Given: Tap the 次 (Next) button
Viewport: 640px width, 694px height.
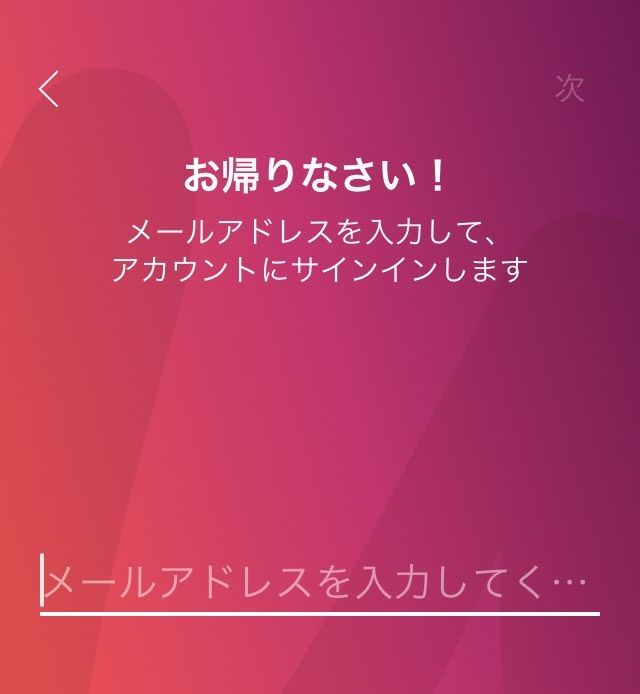Looking at the screenshot, I should [x=569, y=88].
